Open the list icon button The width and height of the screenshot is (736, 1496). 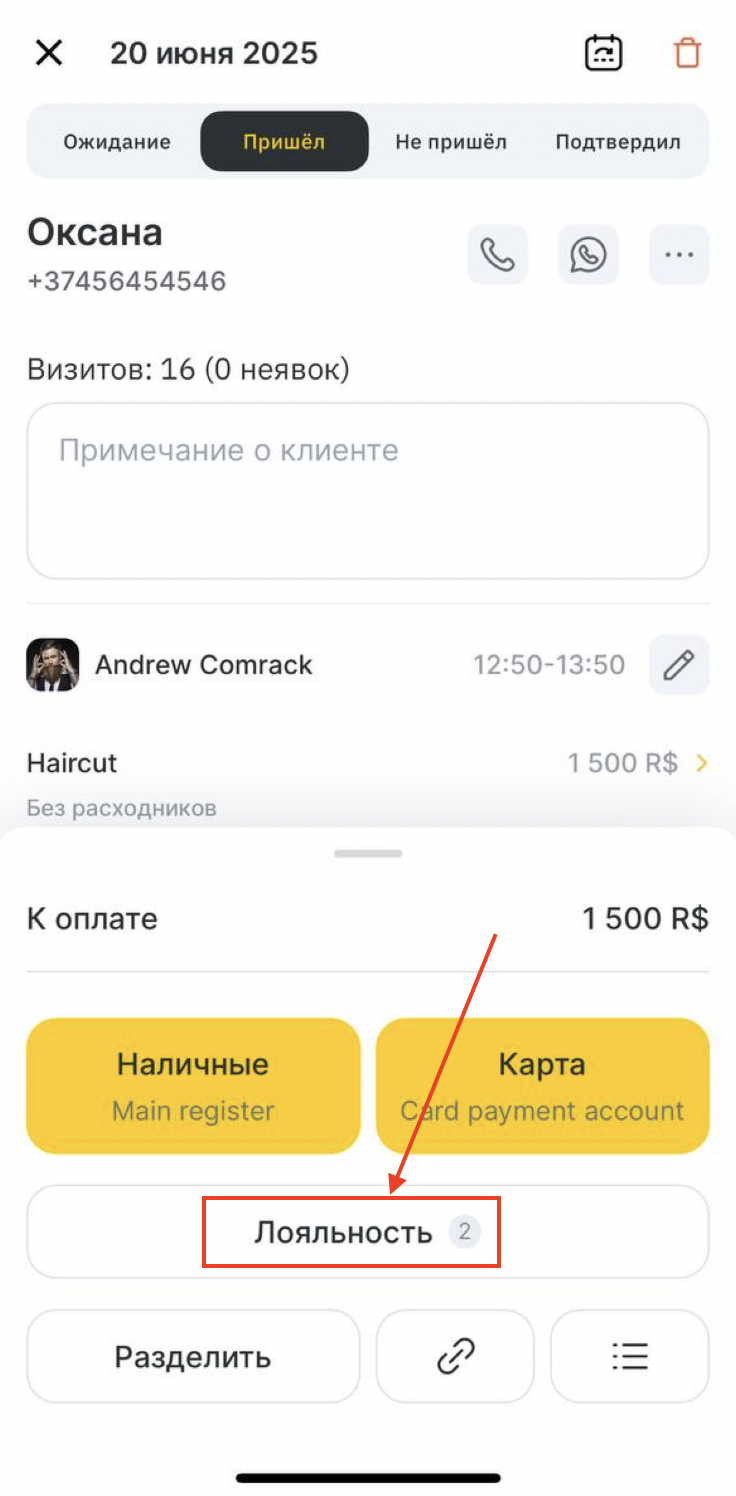click(629, 1357)
